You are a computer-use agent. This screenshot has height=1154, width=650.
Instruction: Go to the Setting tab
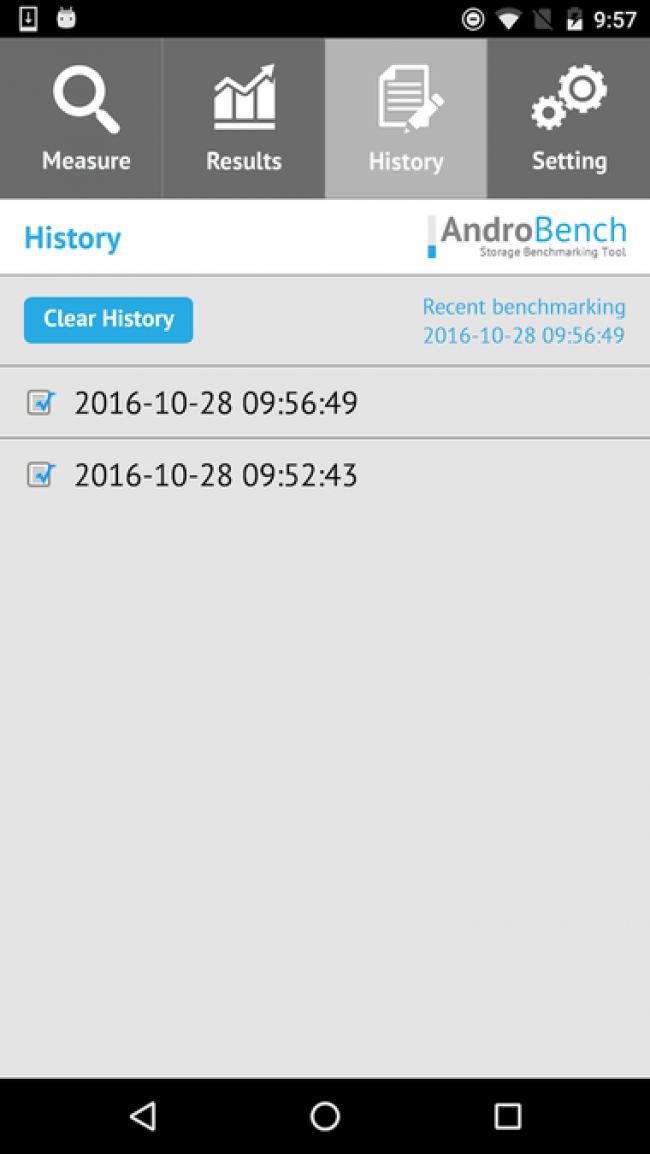(569, 118)
